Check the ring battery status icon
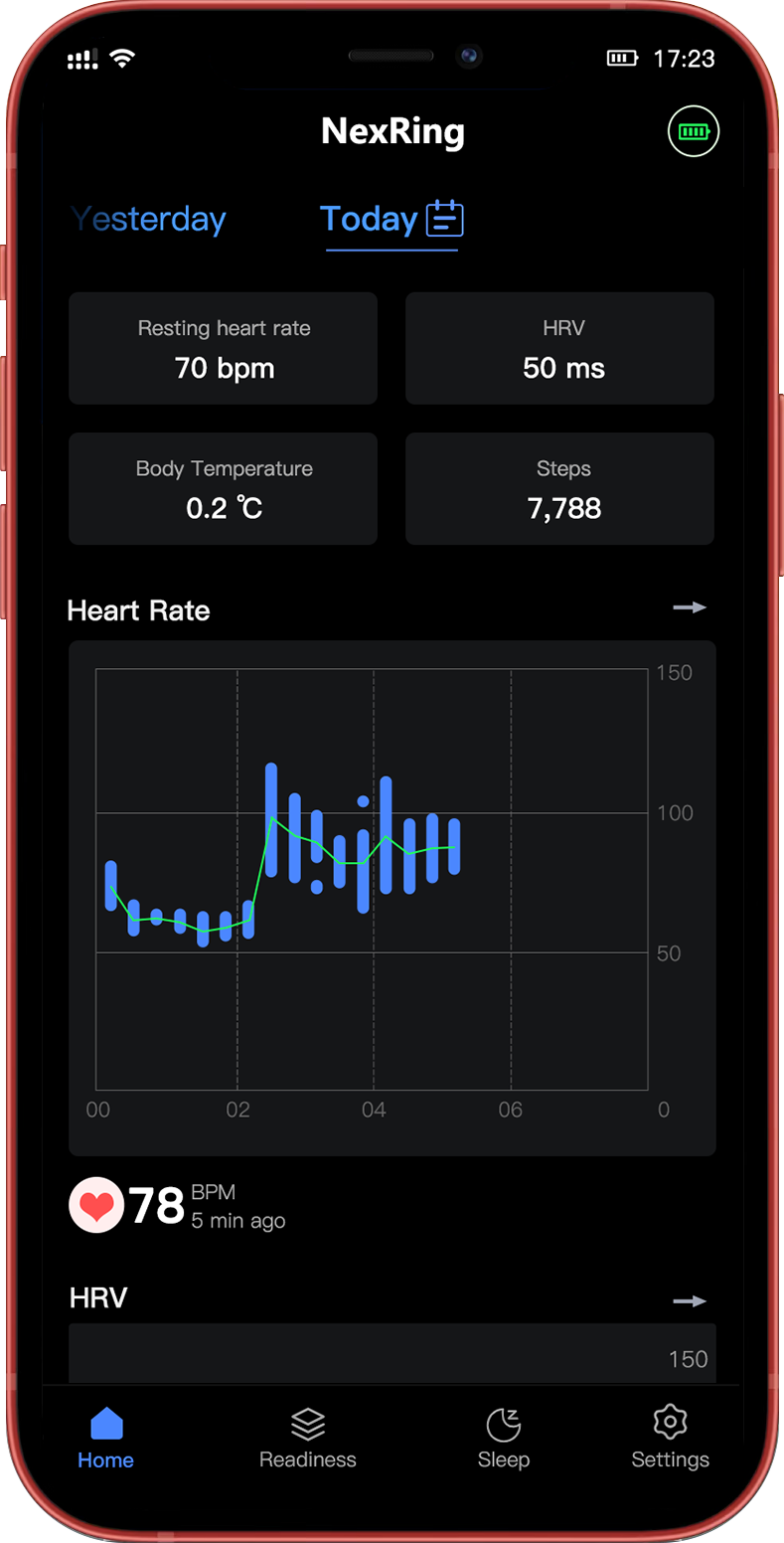Screen dimensions: 784x1543 [x=693, y=131]
